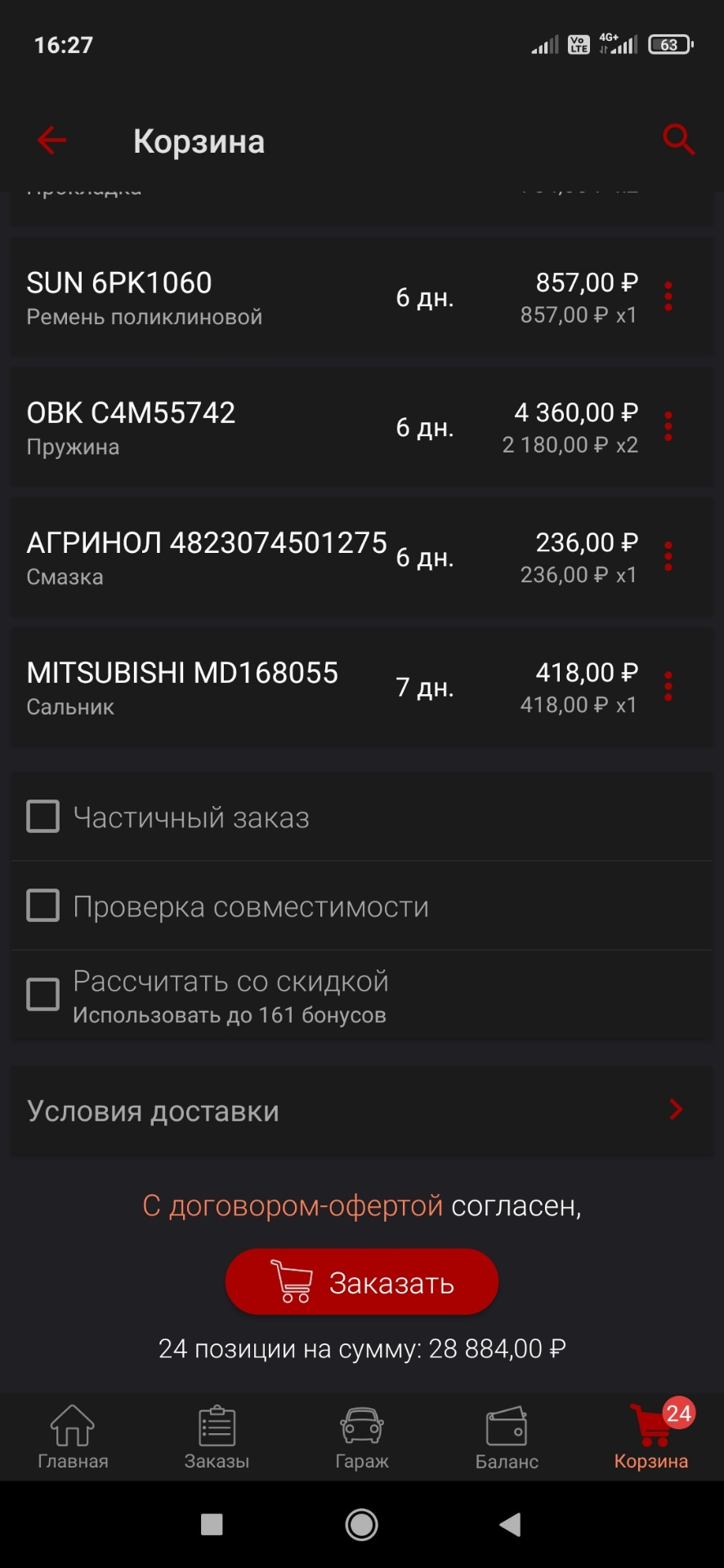Open recent apps via square button
Viewport: 724px width, 1568px height.
212,1524
